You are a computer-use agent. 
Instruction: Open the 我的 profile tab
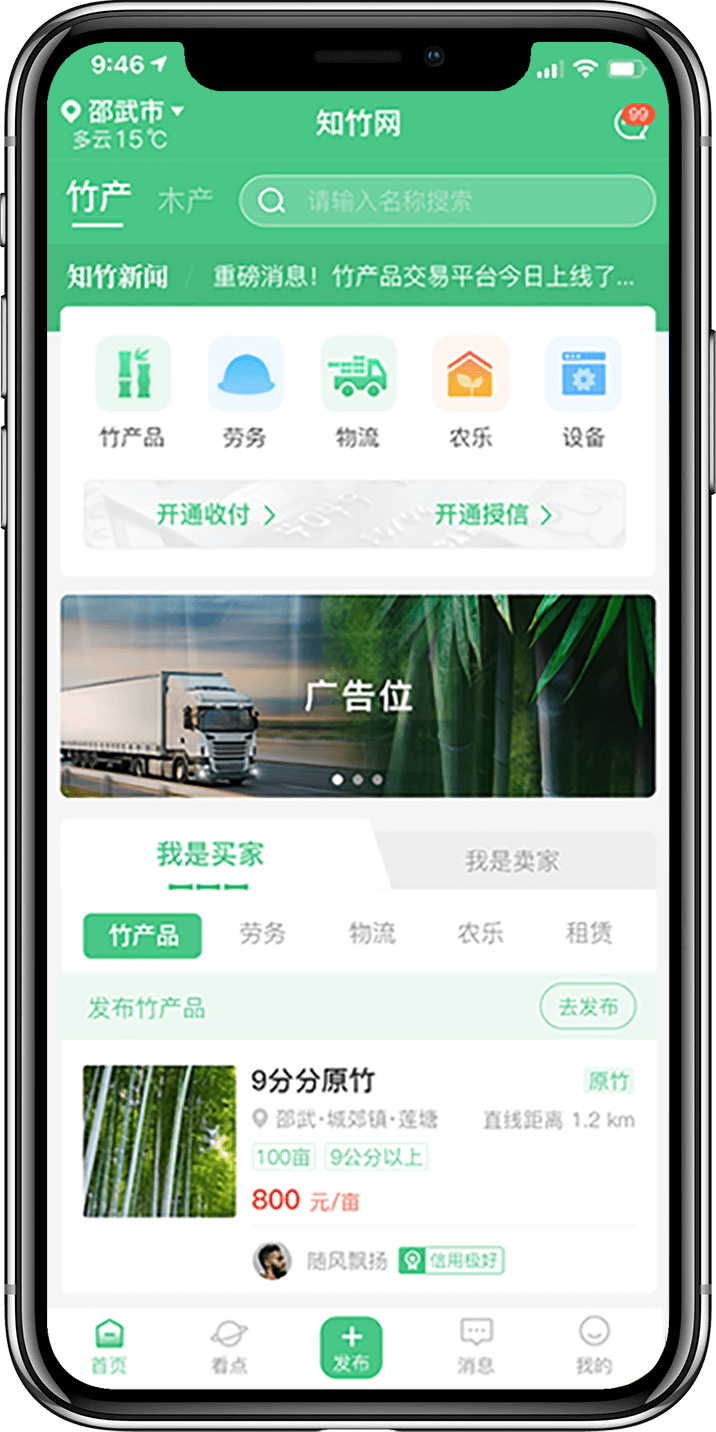pos(594,1346)
